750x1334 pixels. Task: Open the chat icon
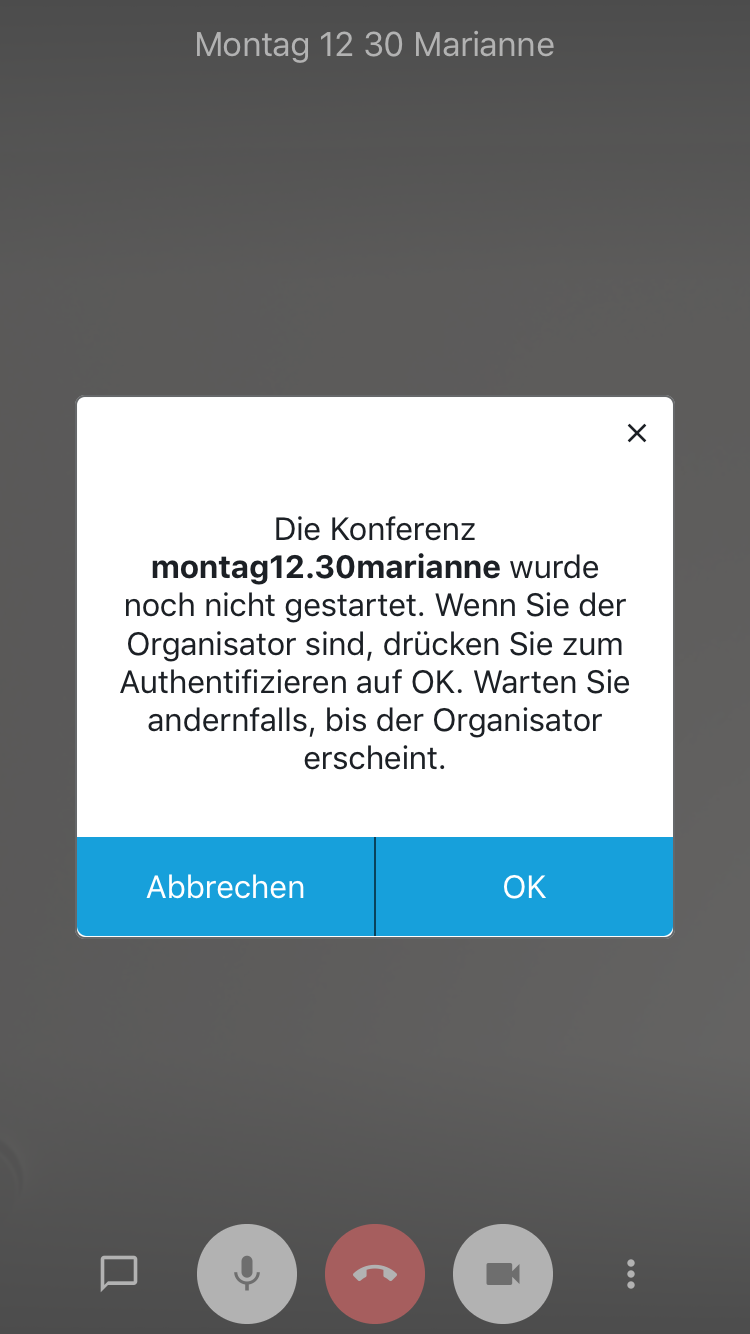coord(119,1274)
